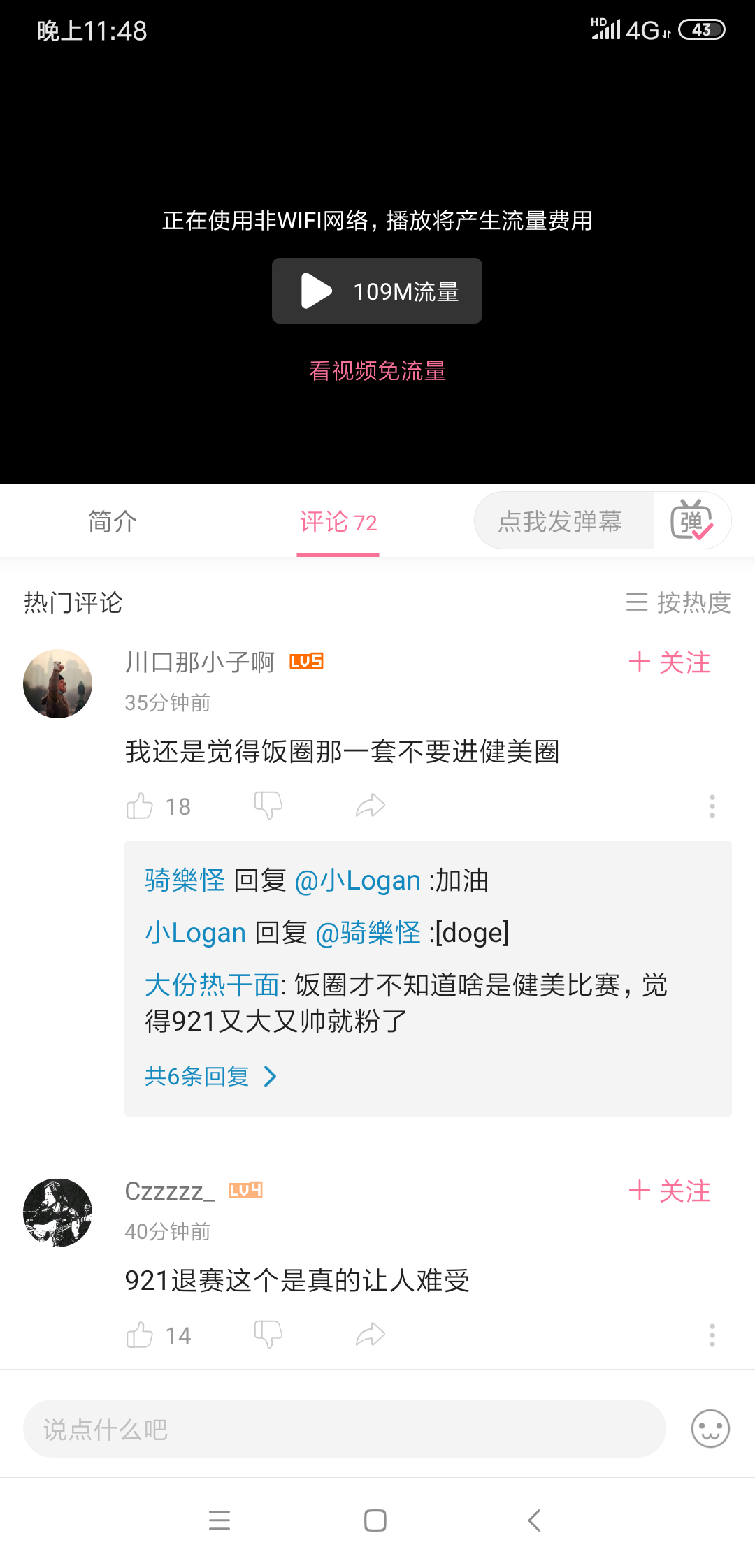Dislike Czzzzz_'s comment
The image size is (755, 1568).
(268, 1335)
